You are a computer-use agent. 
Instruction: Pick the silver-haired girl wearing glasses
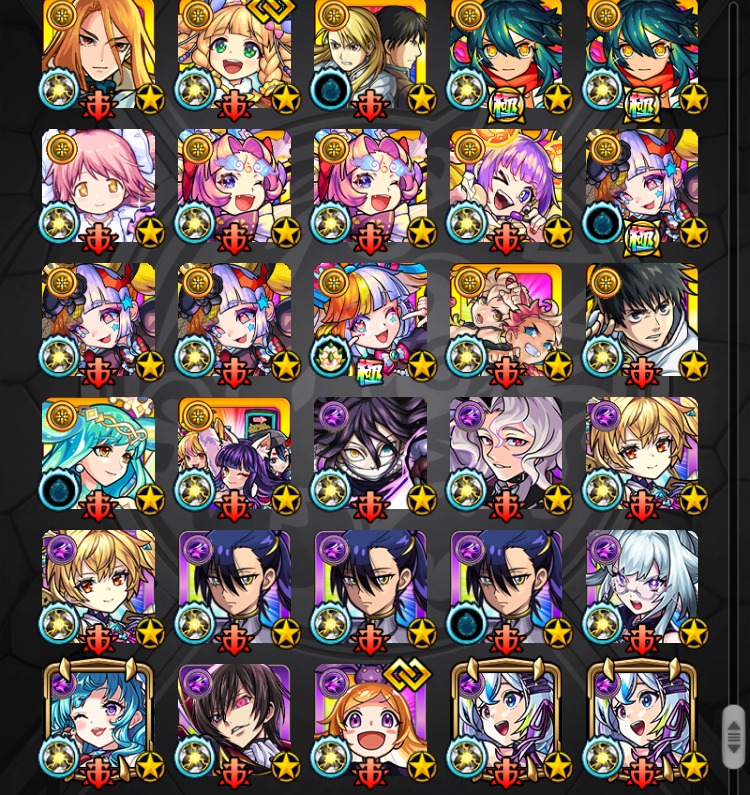(642, 588)
